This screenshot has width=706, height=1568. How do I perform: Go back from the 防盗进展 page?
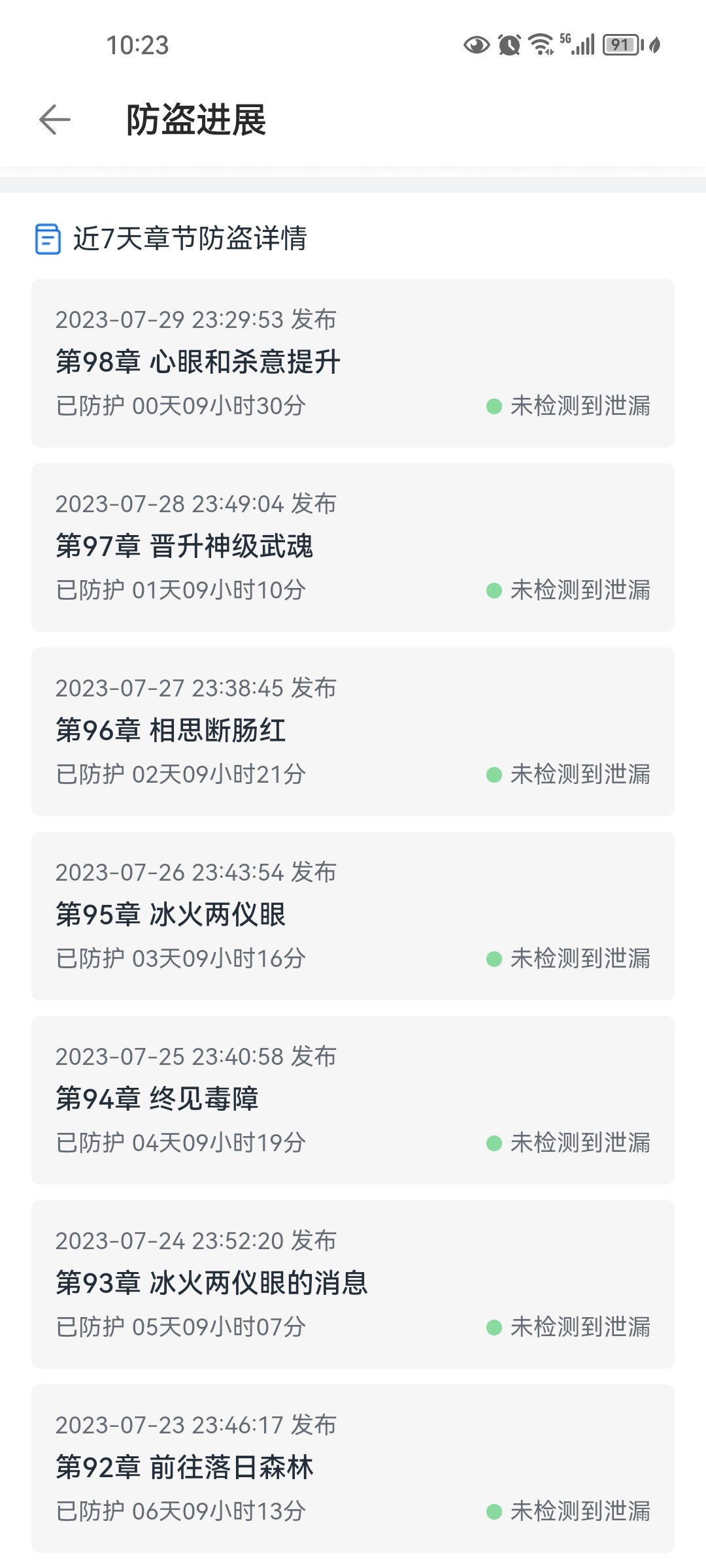click(x=55, y=120)
